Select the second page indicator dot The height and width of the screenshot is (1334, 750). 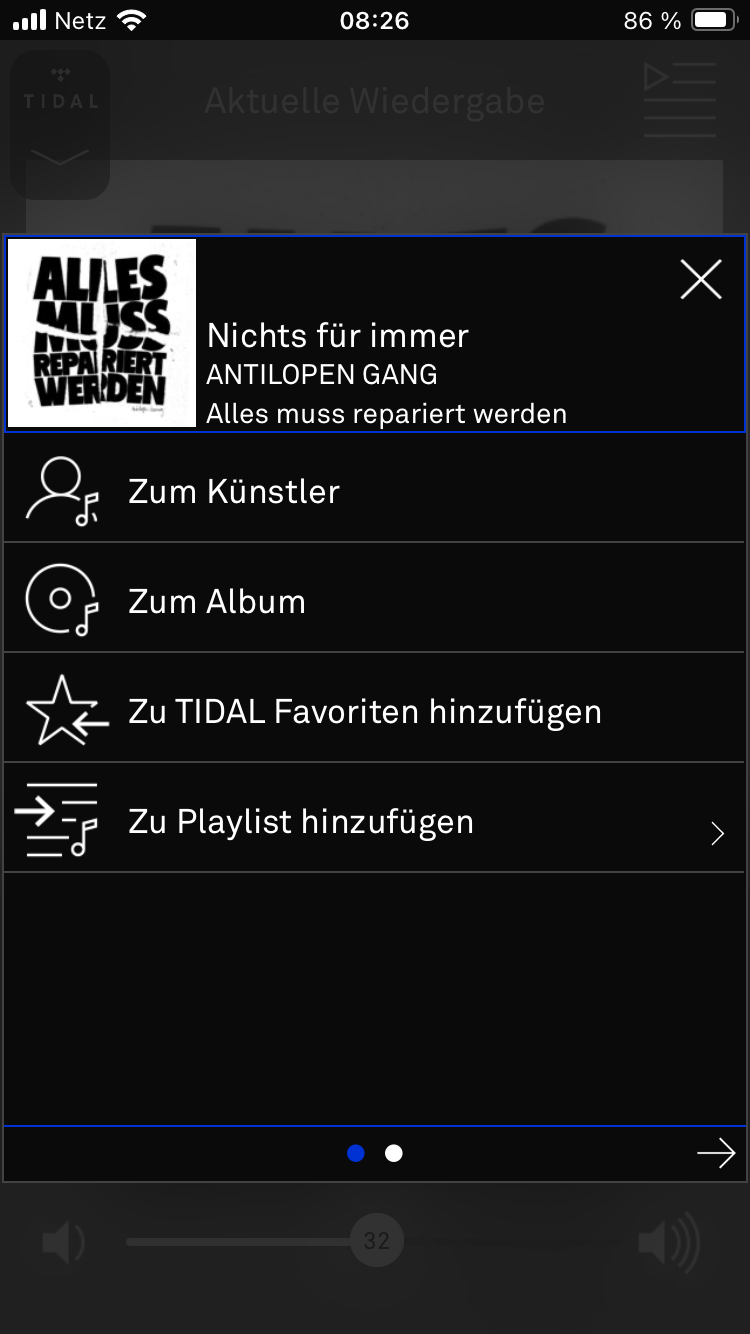394,1154
